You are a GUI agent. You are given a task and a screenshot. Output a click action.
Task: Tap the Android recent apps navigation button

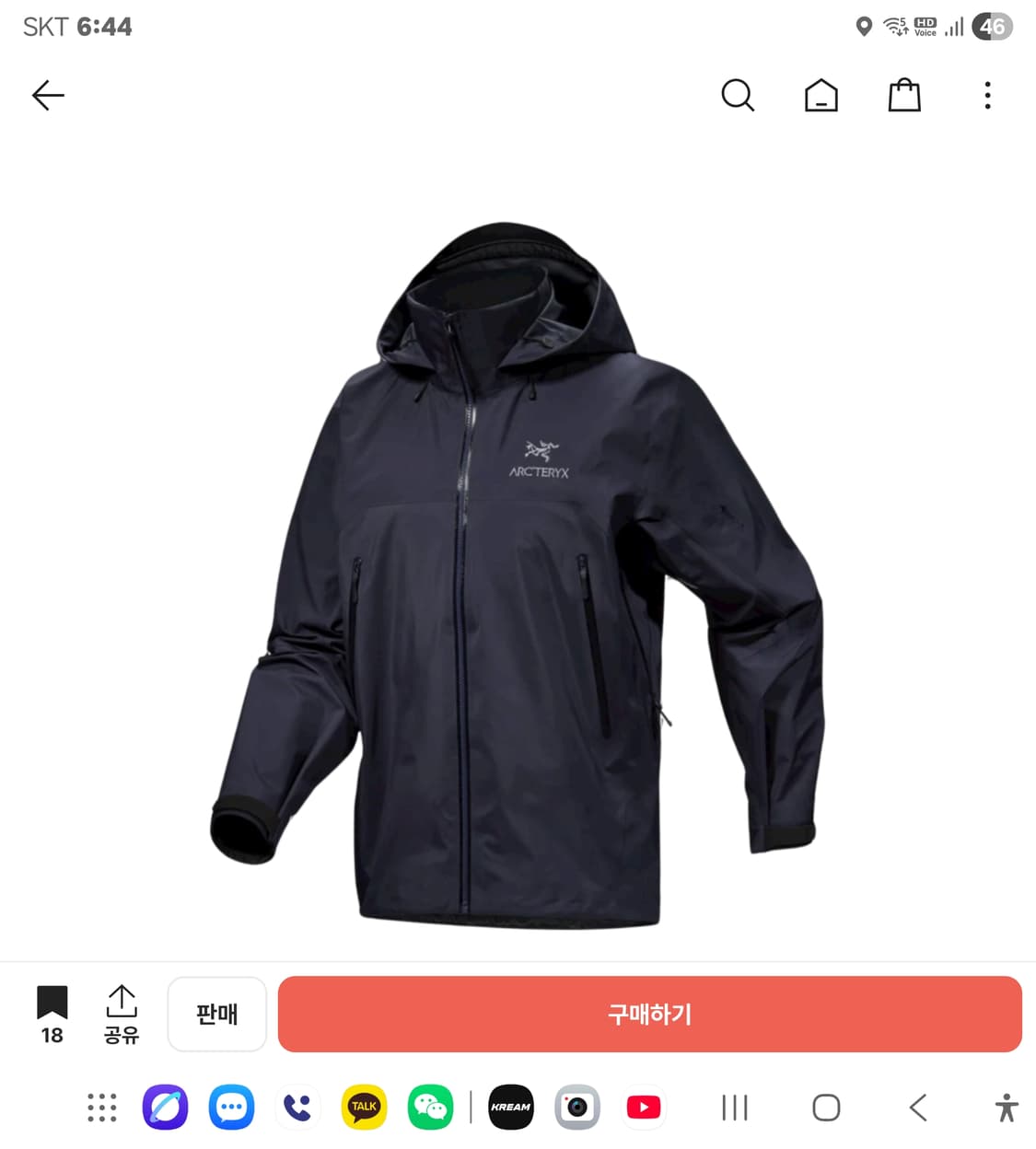click(x=733, y=1107)
